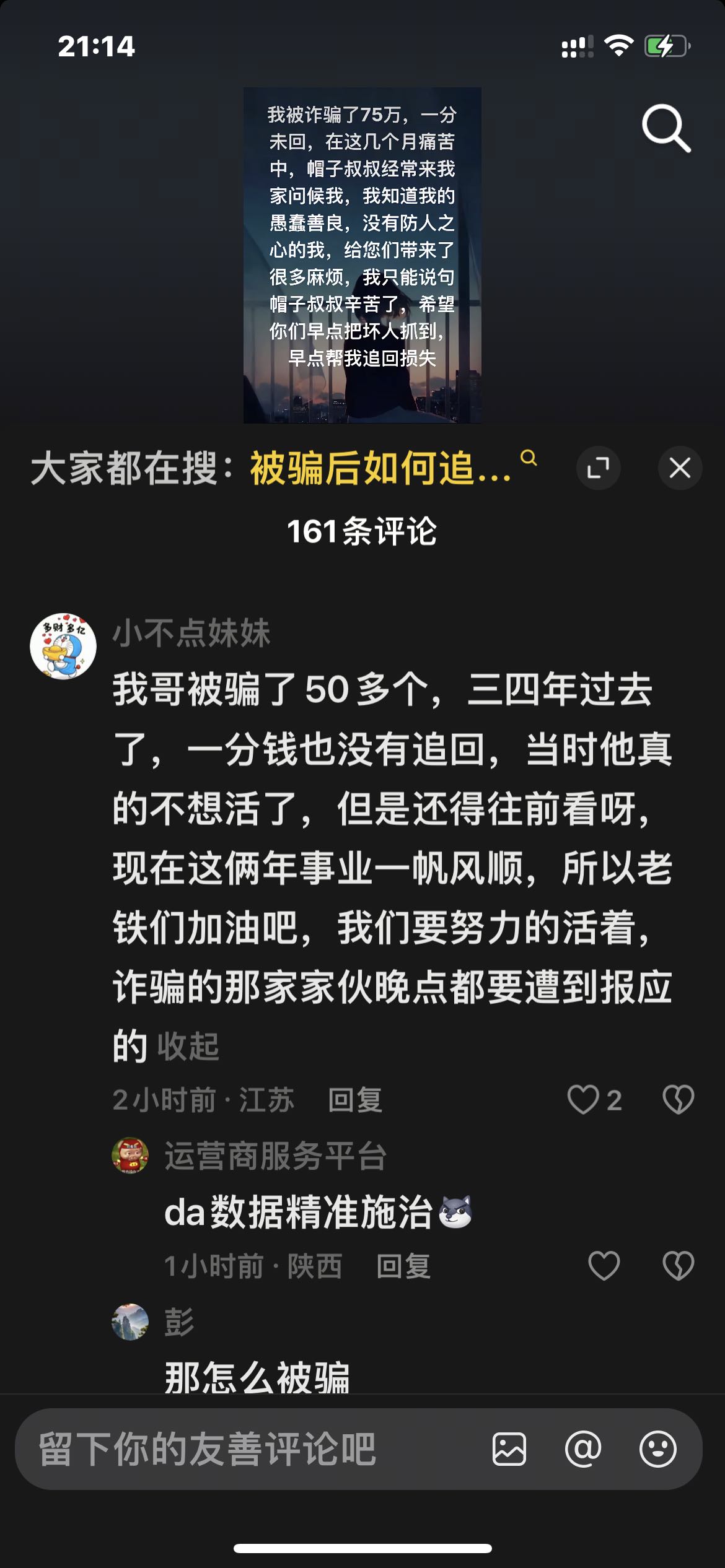Viewport: 725px width, 1568px height.
Task: Dislike the comment from 运营商服务平台
Action: point(679,1266)
